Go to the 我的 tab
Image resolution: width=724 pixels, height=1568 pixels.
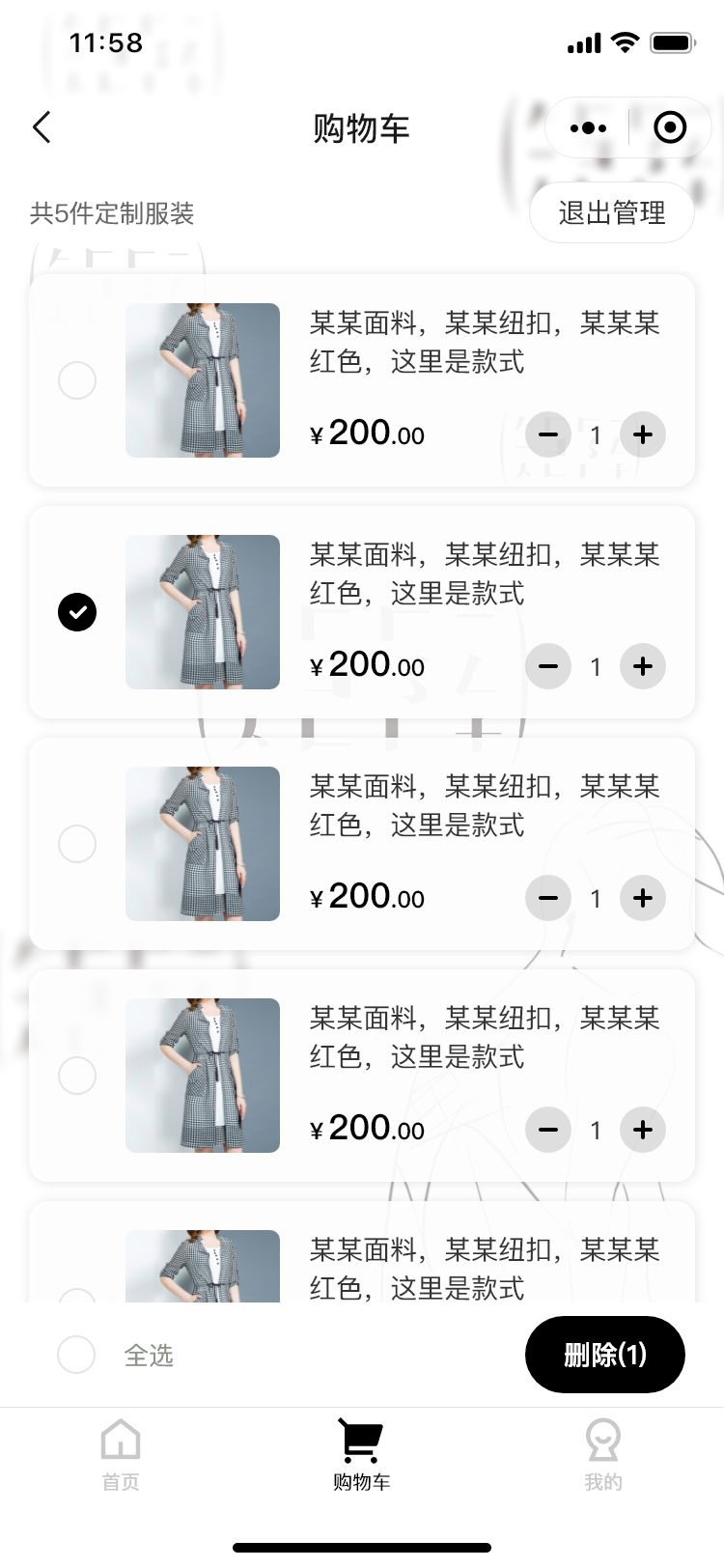coord(603,1454)
